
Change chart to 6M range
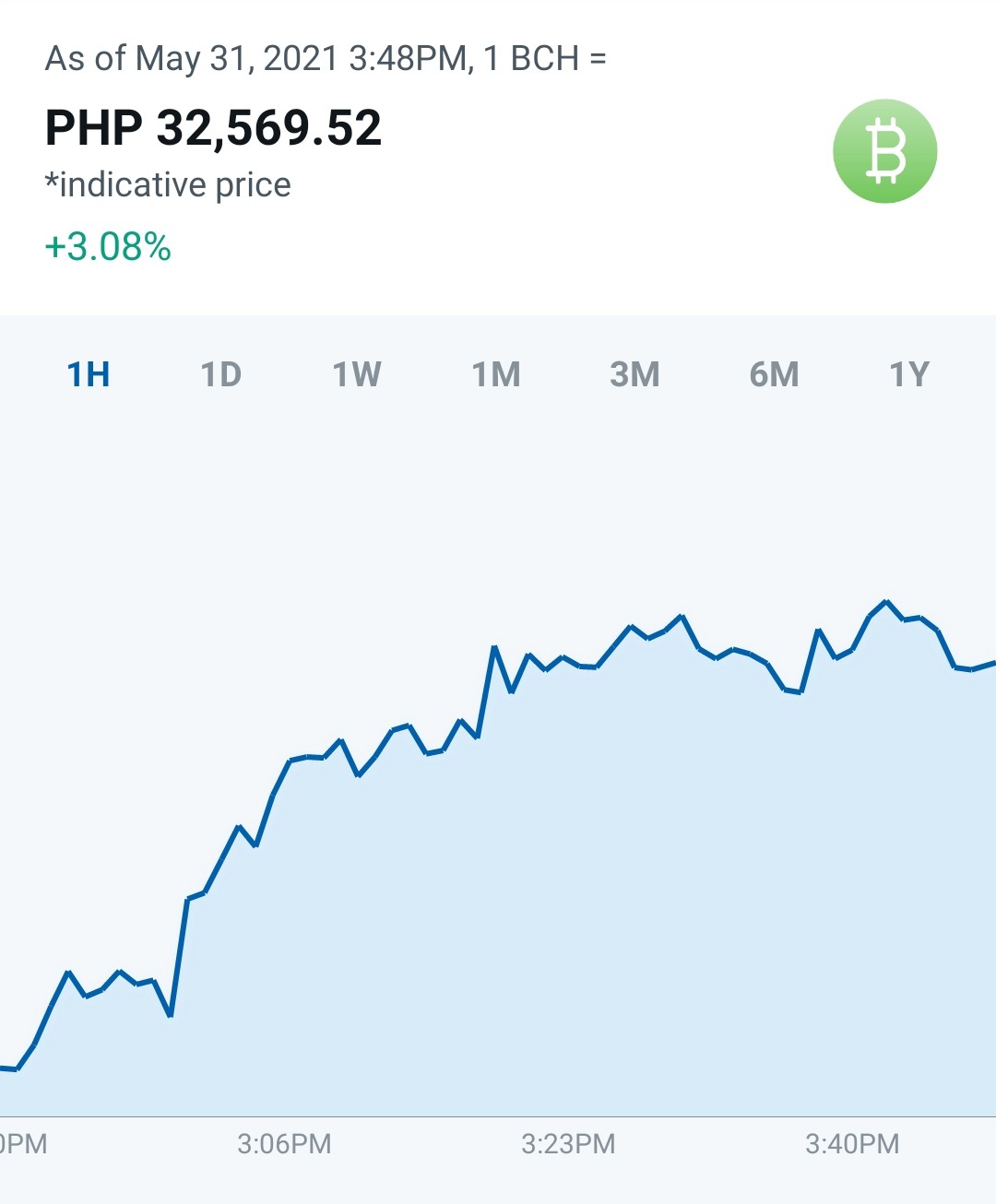774,374
